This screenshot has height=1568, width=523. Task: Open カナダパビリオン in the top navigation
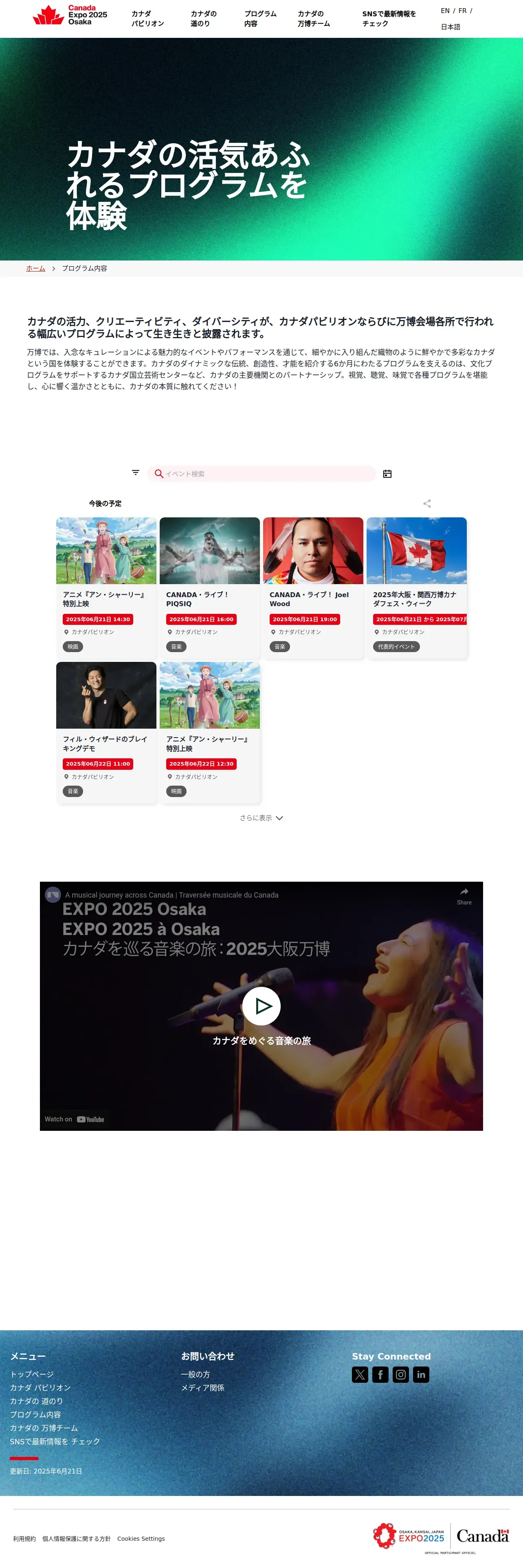147,19
